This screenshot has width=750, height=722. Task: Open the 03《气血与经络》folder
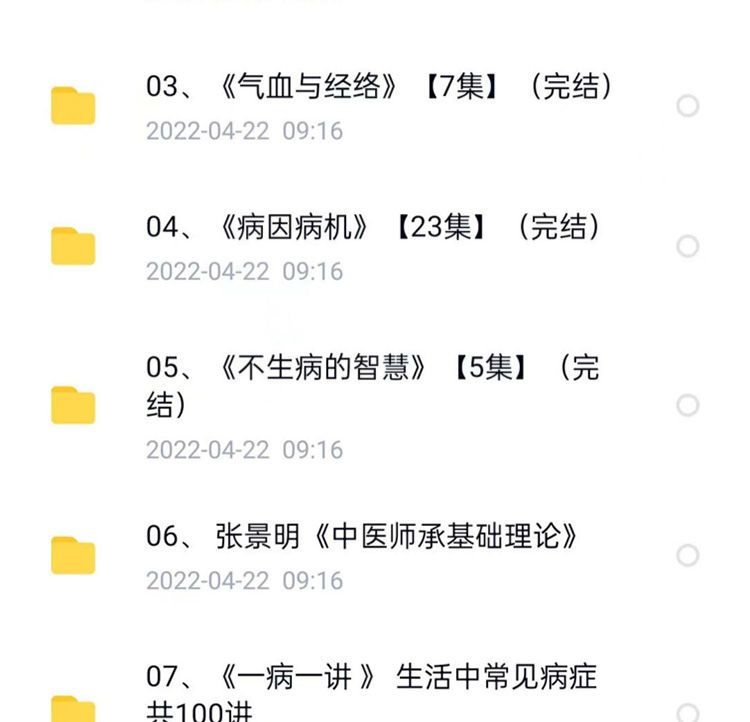tap(378, 88)
